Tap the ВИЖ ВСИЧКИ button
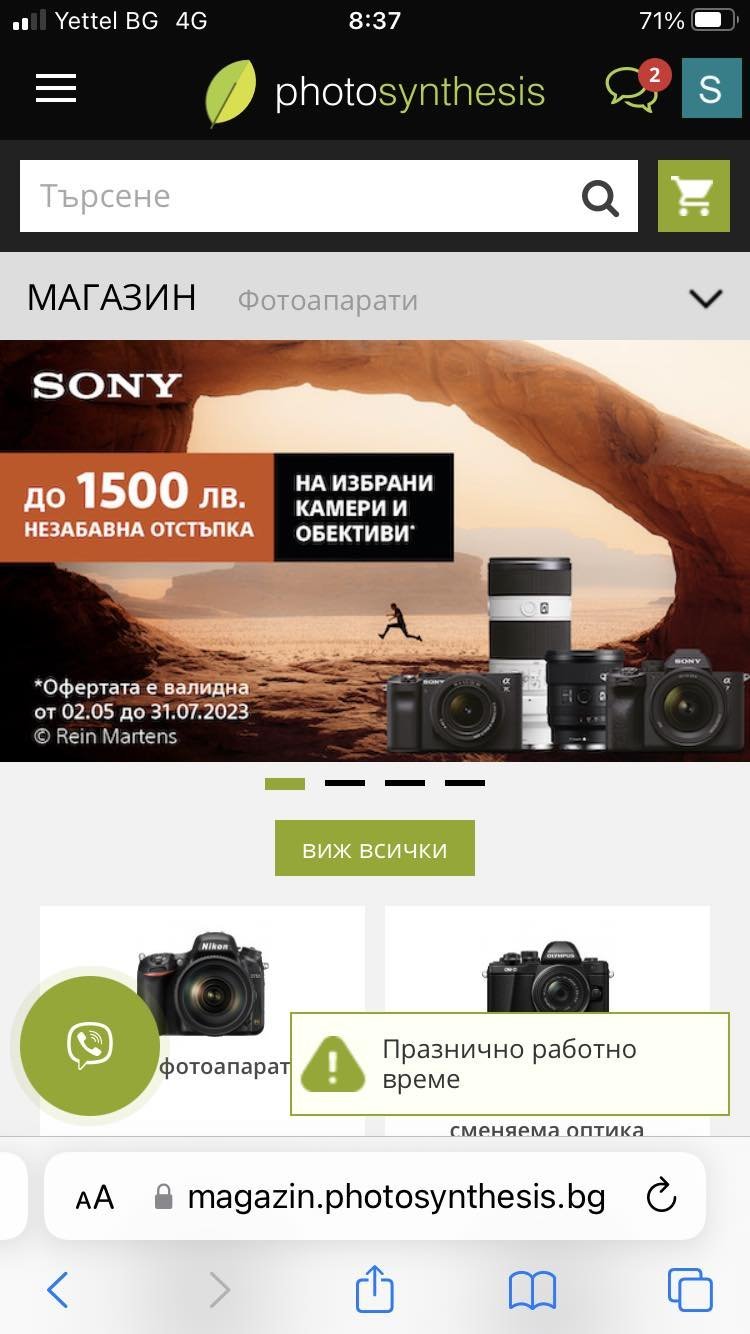 375,849
